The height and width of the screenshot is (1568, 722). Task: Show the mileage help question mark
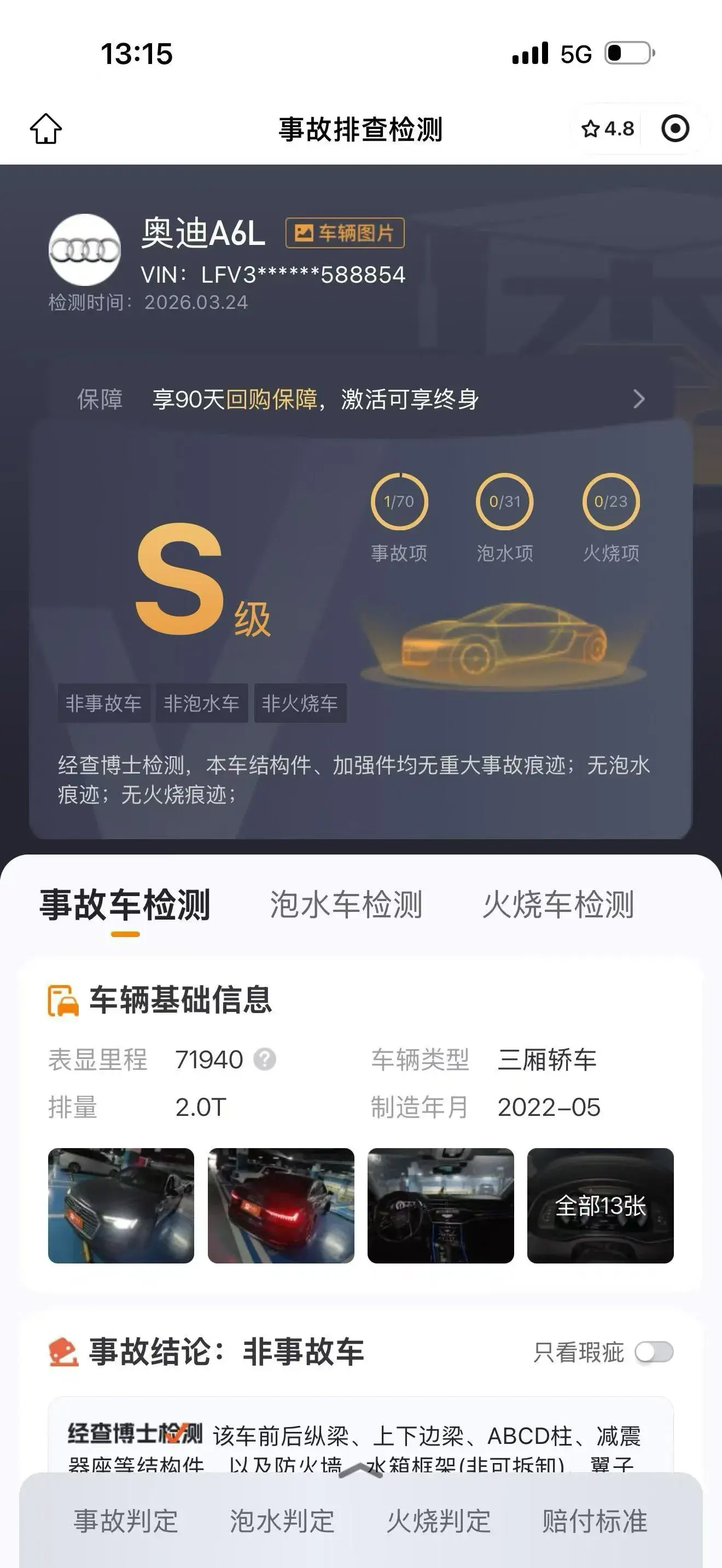pyautogui.click(x=265, y=1060)
